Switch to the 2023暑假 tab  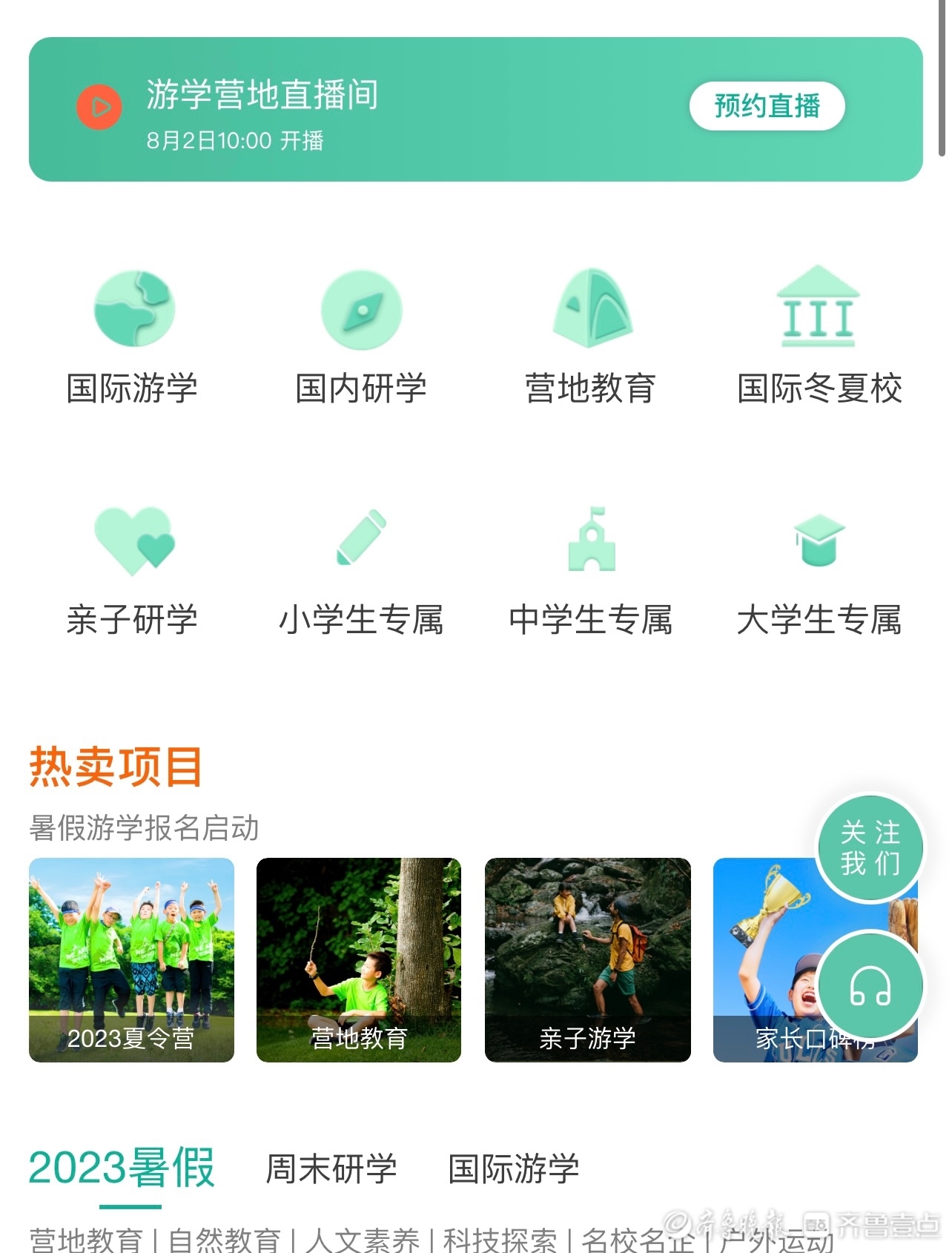[x=122, y=1168]
